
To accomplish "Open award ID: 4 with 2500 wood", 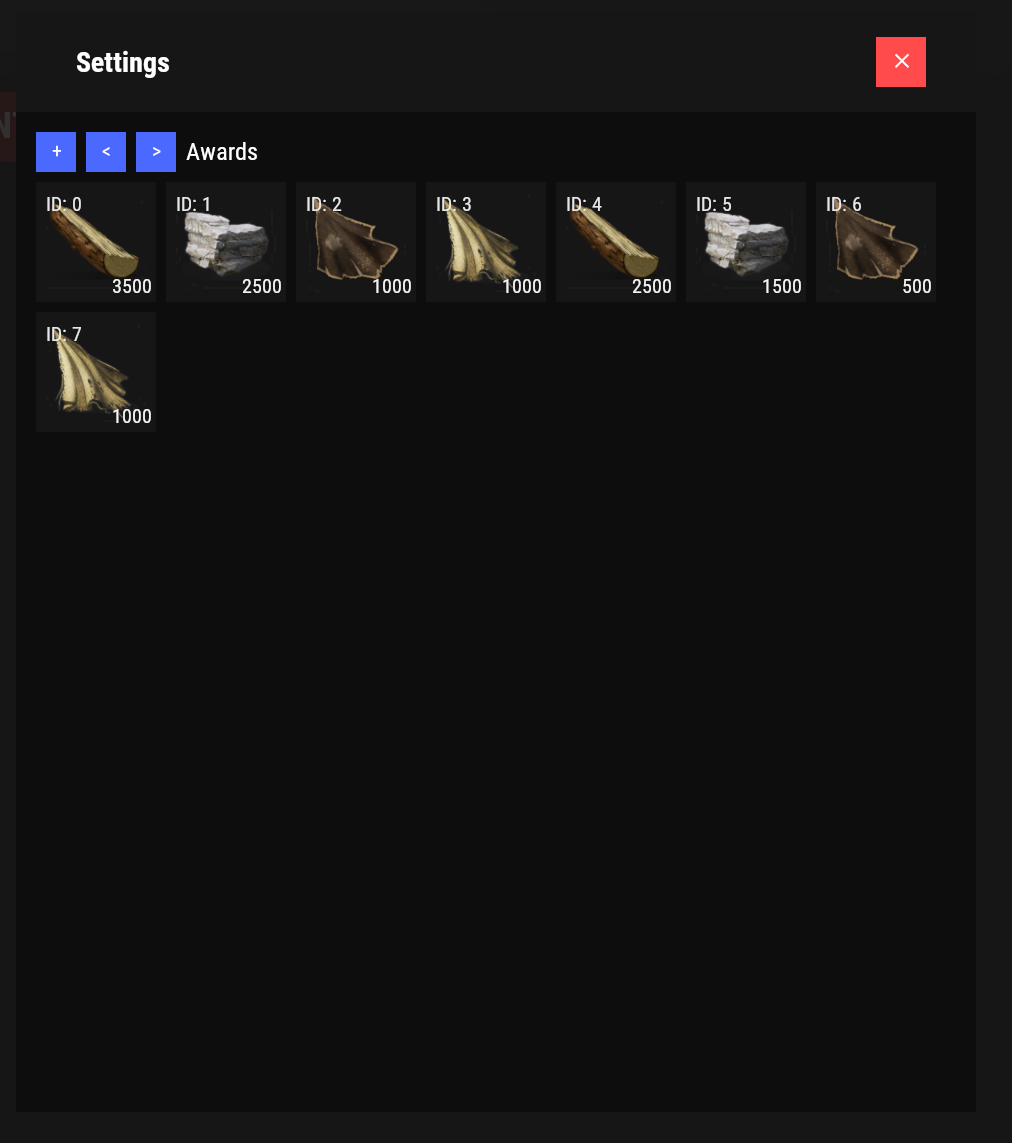I will click(x=616, y=242).
